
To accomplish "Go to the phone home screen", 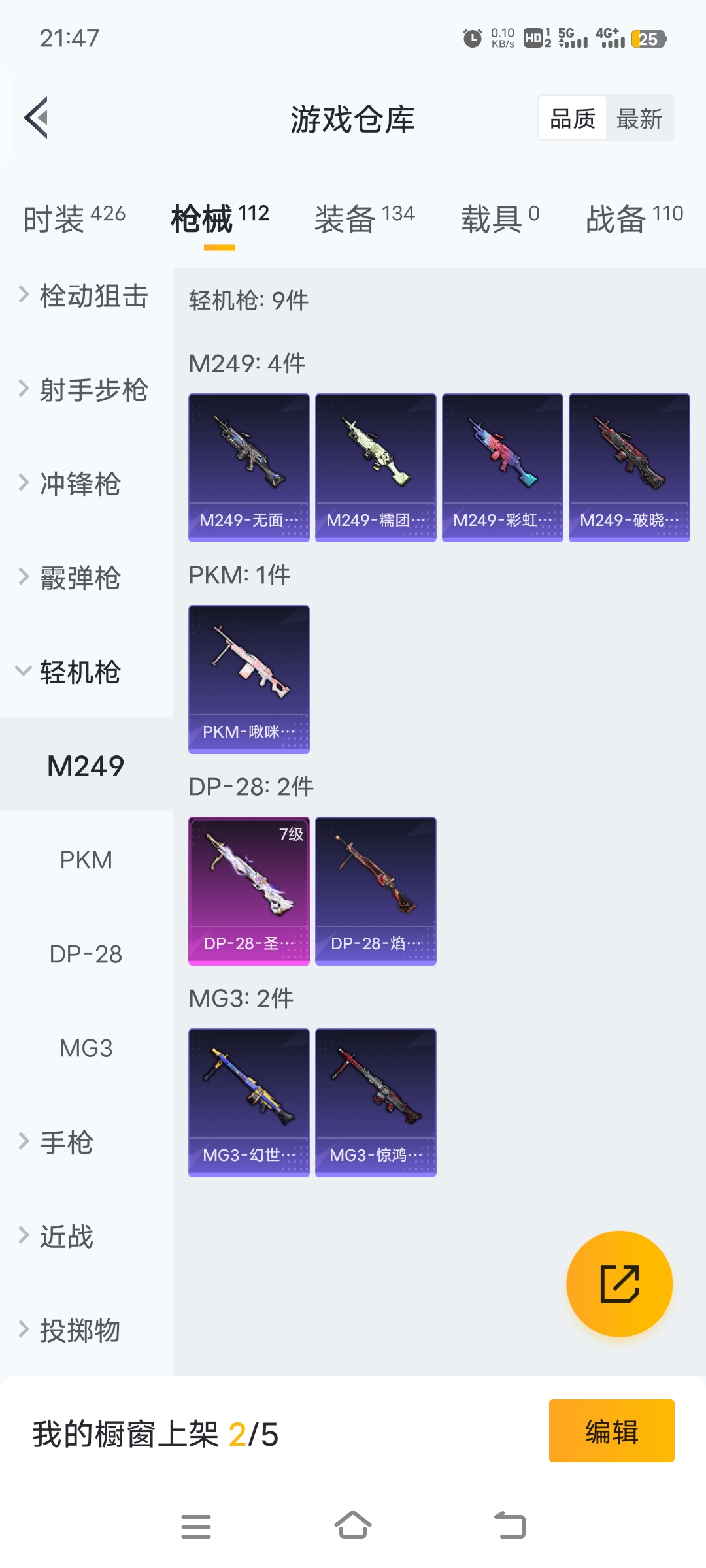I will click(353, 1526).
